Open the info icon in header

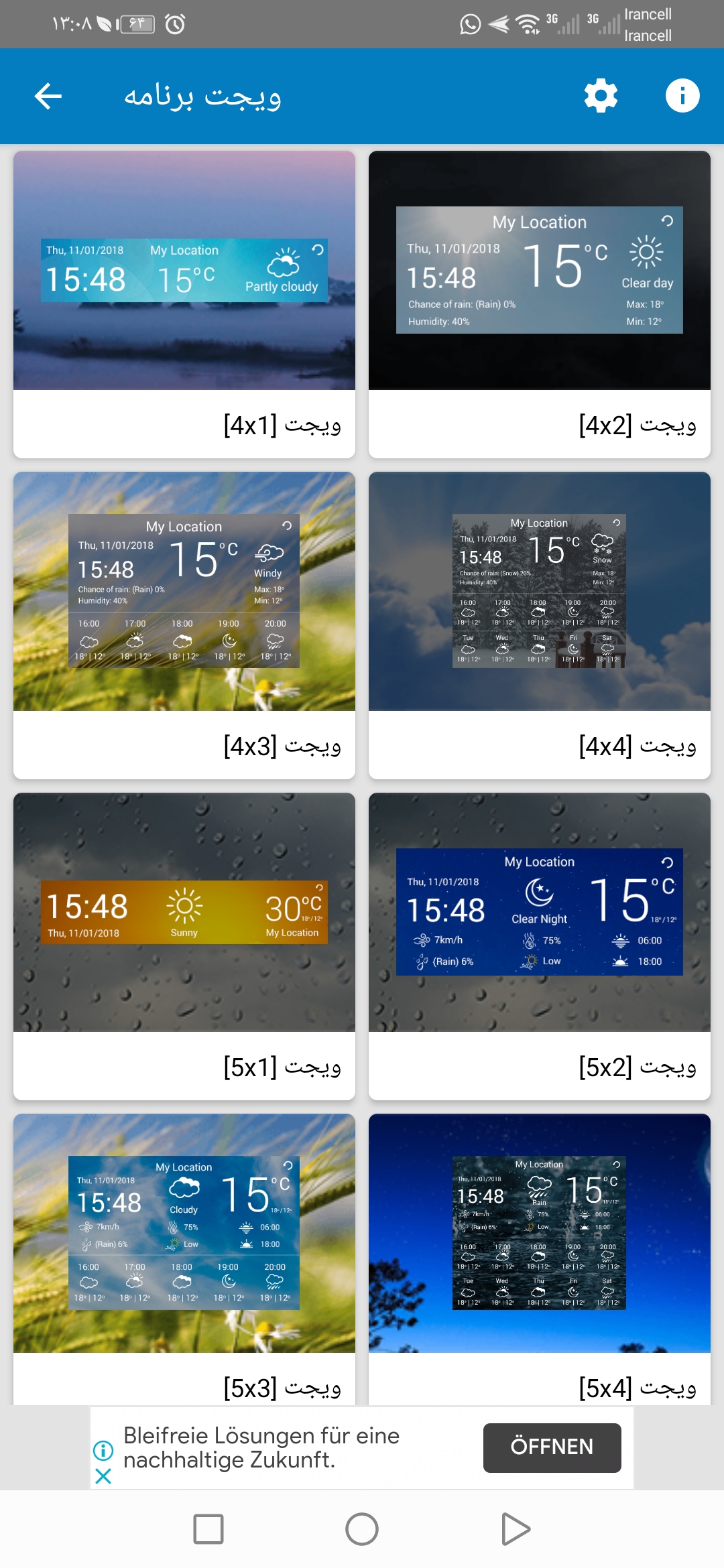[x=682, y=96]
